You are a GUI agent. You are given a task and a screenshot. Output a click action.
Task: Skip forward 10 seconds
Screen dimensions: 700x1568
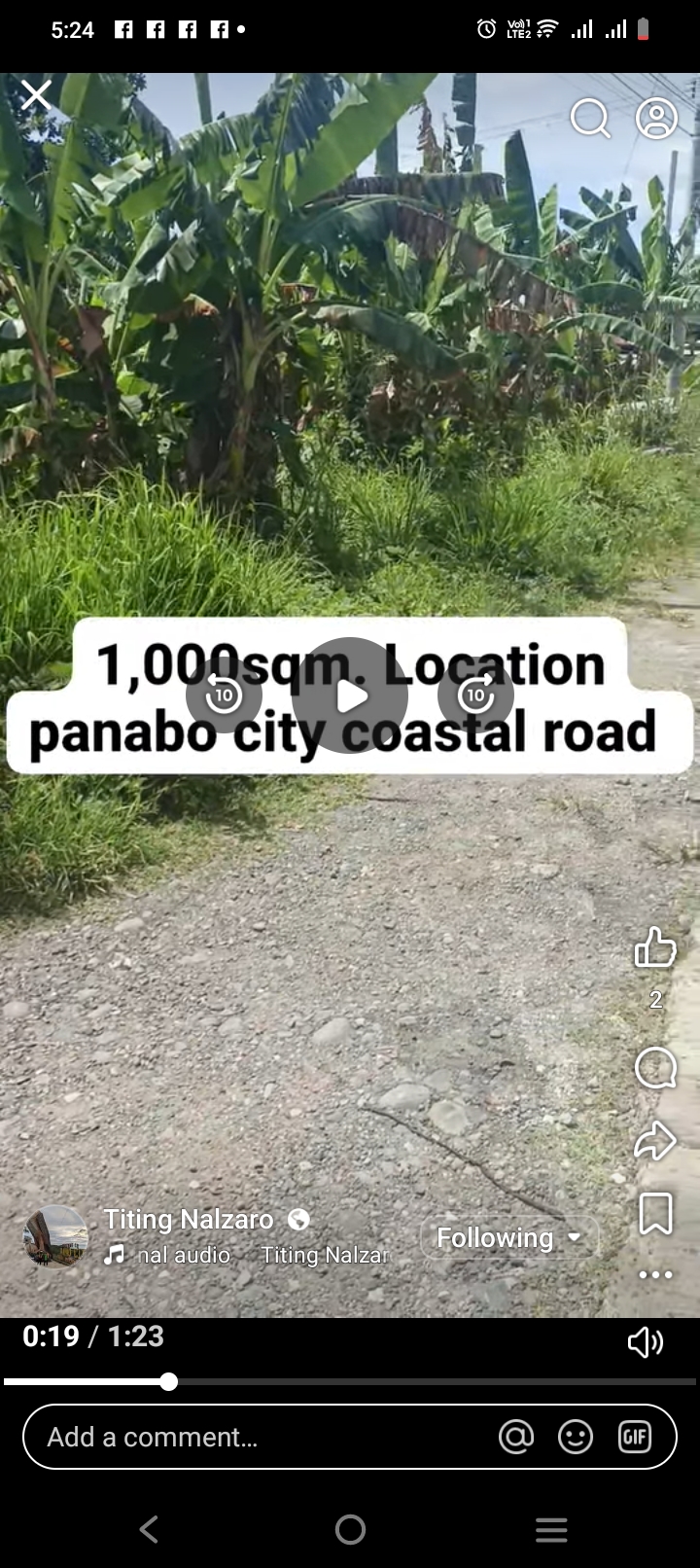(x=475, y=695)
